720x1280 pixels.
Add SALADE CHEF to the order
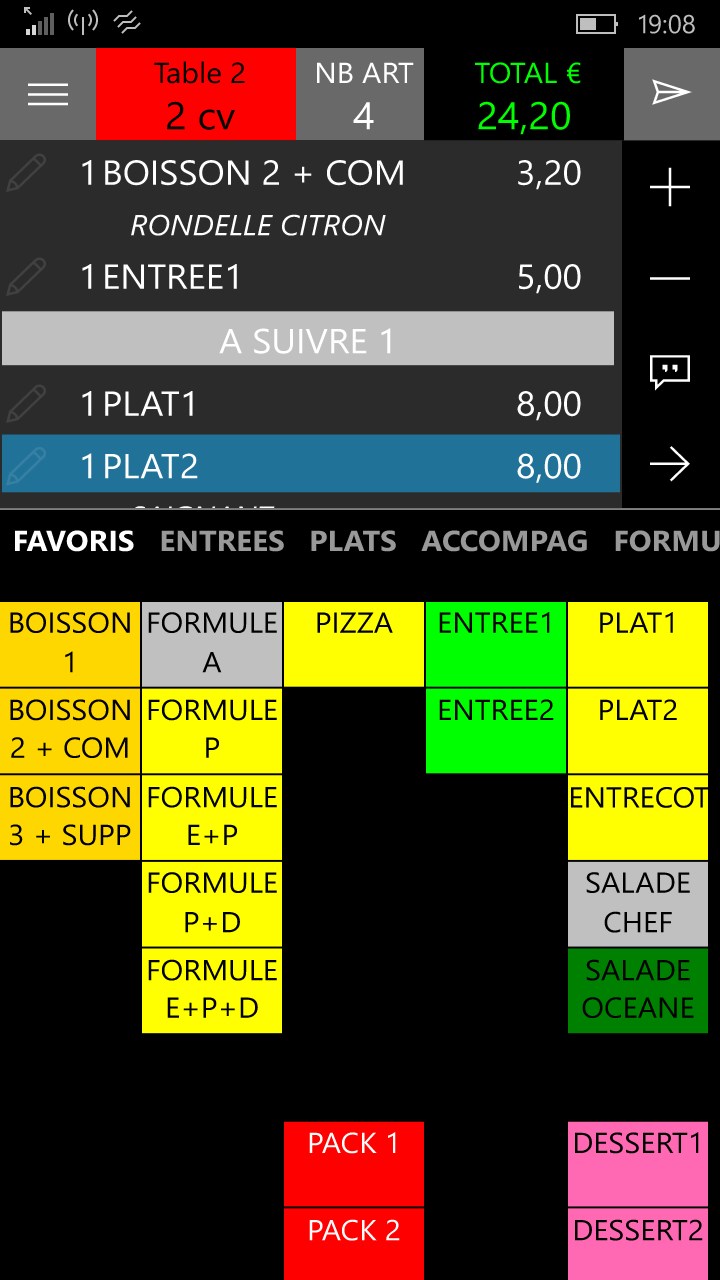[638, 903]
